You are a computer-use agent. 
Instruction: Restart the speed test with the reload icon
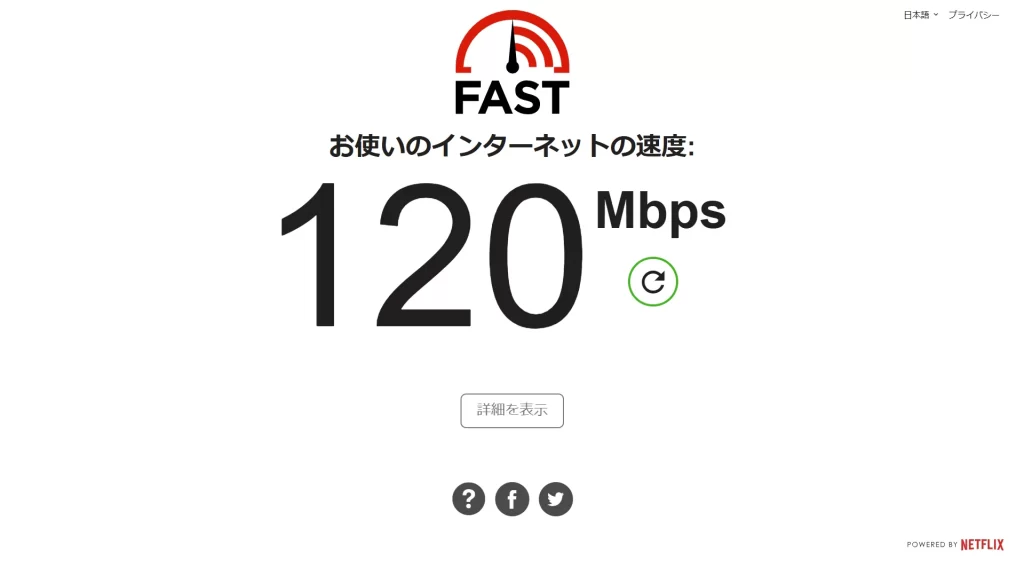(653, 282)
